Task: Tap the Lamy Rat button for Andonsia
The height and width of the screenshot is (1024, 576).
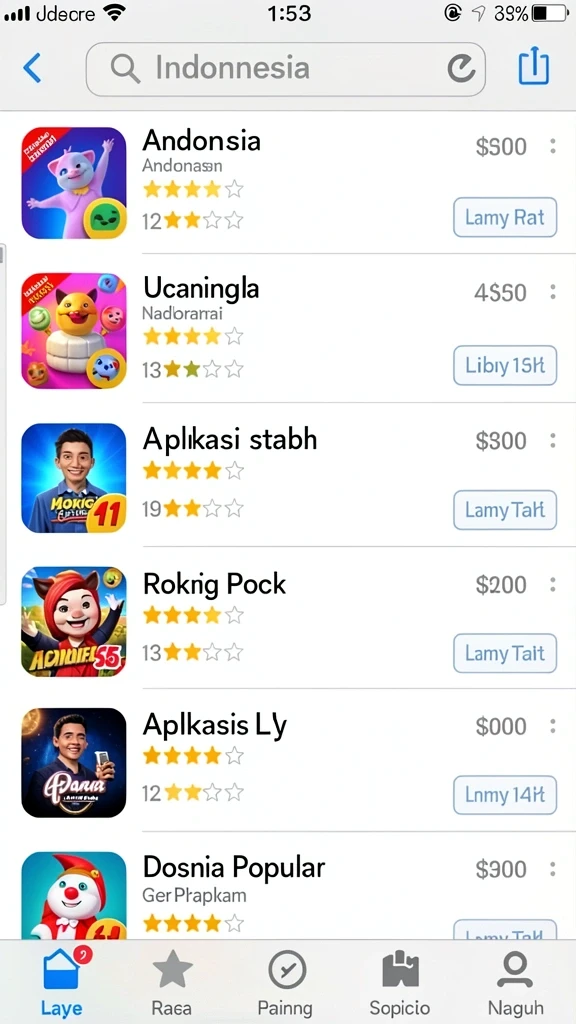Action: point(505,217)
